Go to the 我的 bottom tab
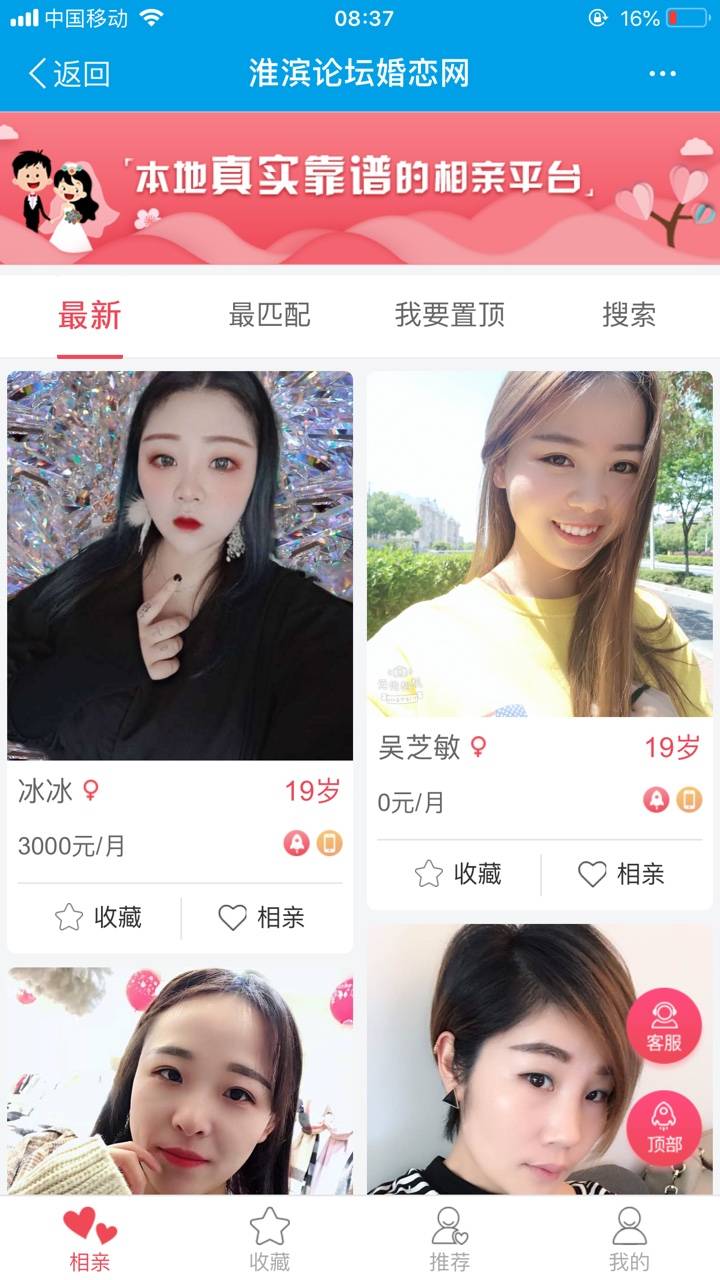720x1280 pixels. coord(629,1239)
